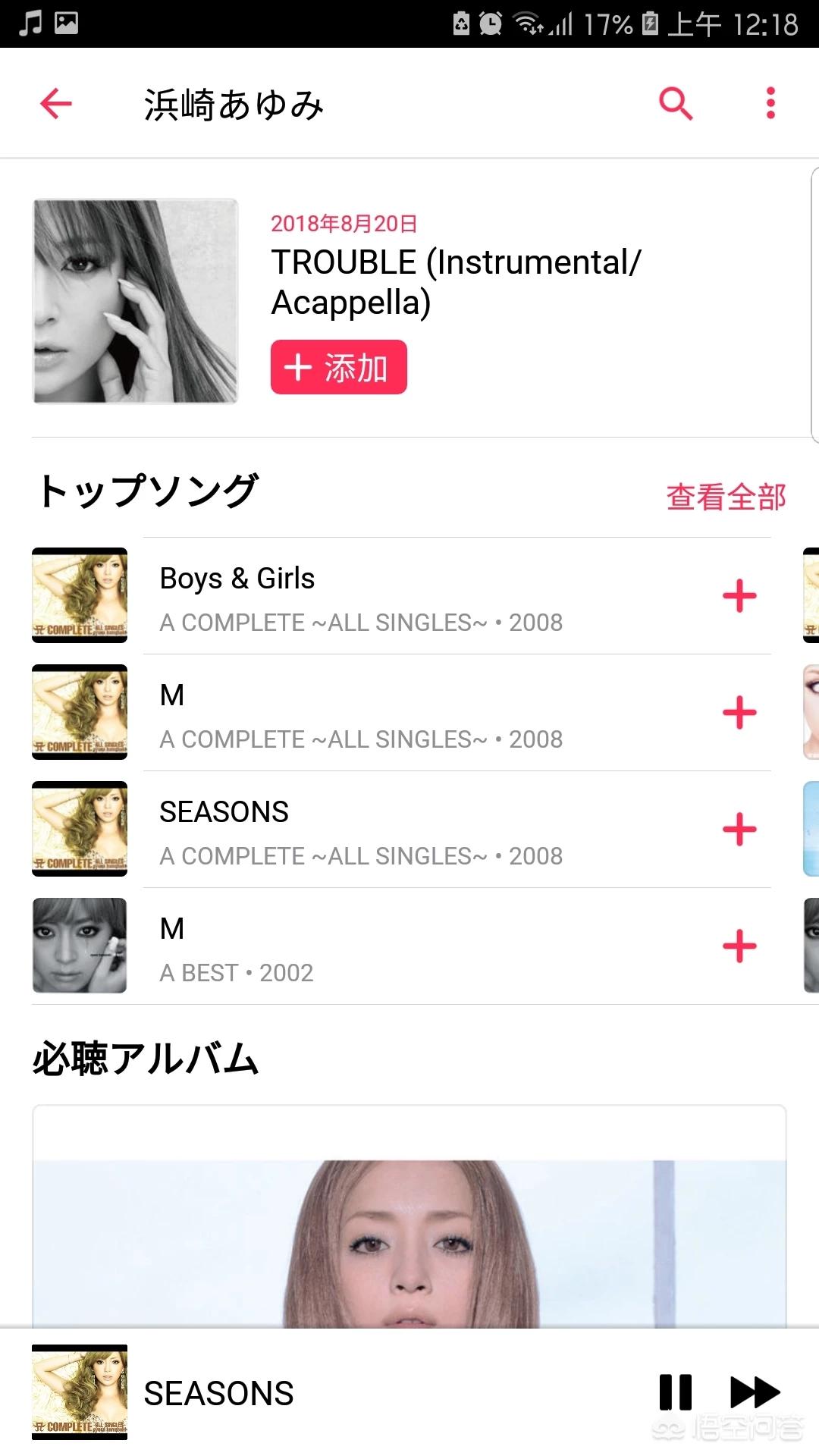This screenshot has height=1456, width=819.
Task: Skip to the next track
Action: pos(755,1392)
